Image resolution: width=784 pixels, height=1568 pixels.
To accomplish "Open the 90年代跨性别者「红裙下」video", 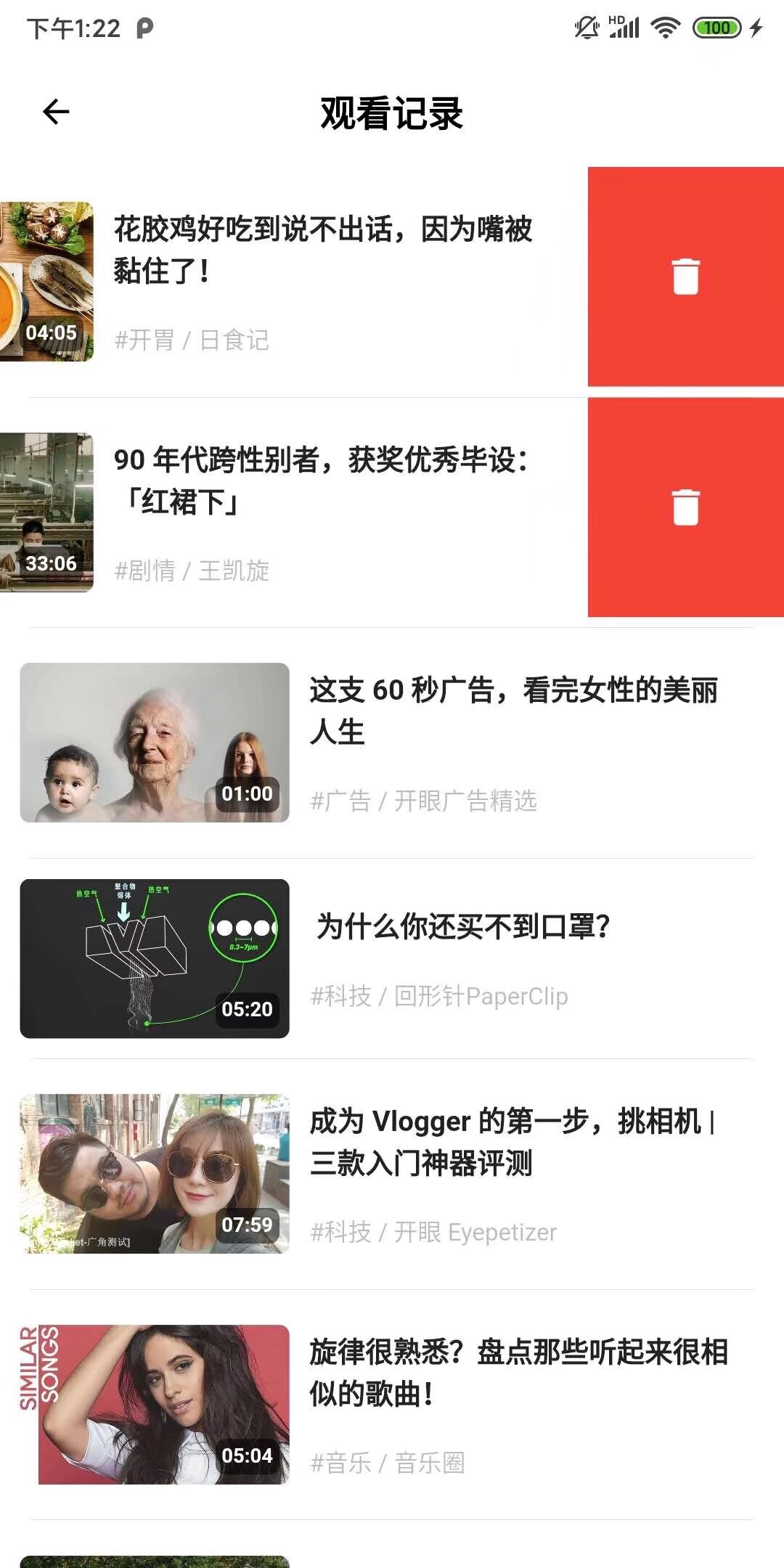I will point(322,481).
